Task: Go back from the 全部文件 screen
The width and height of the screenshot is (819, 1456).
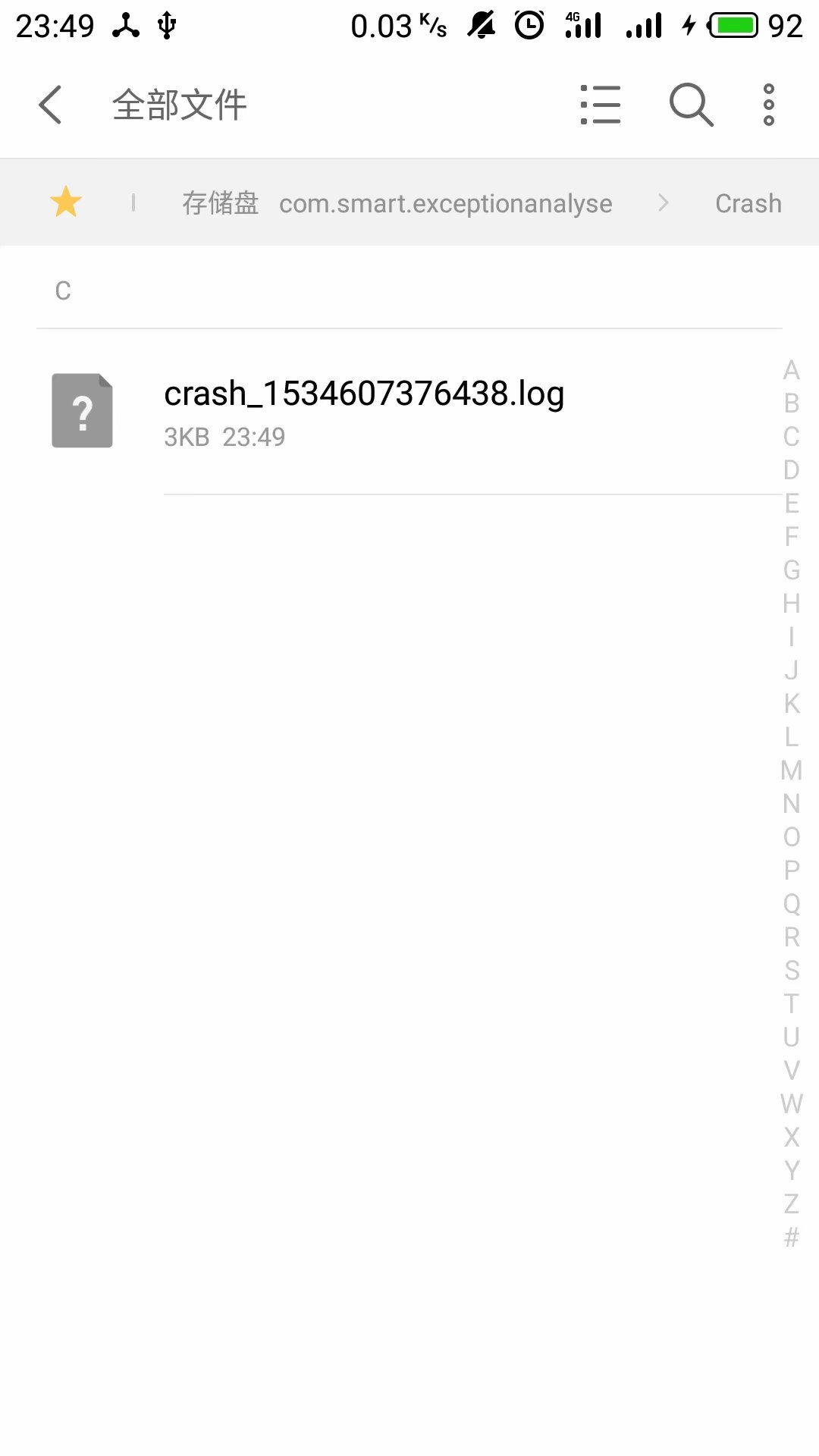Action: 50,105
